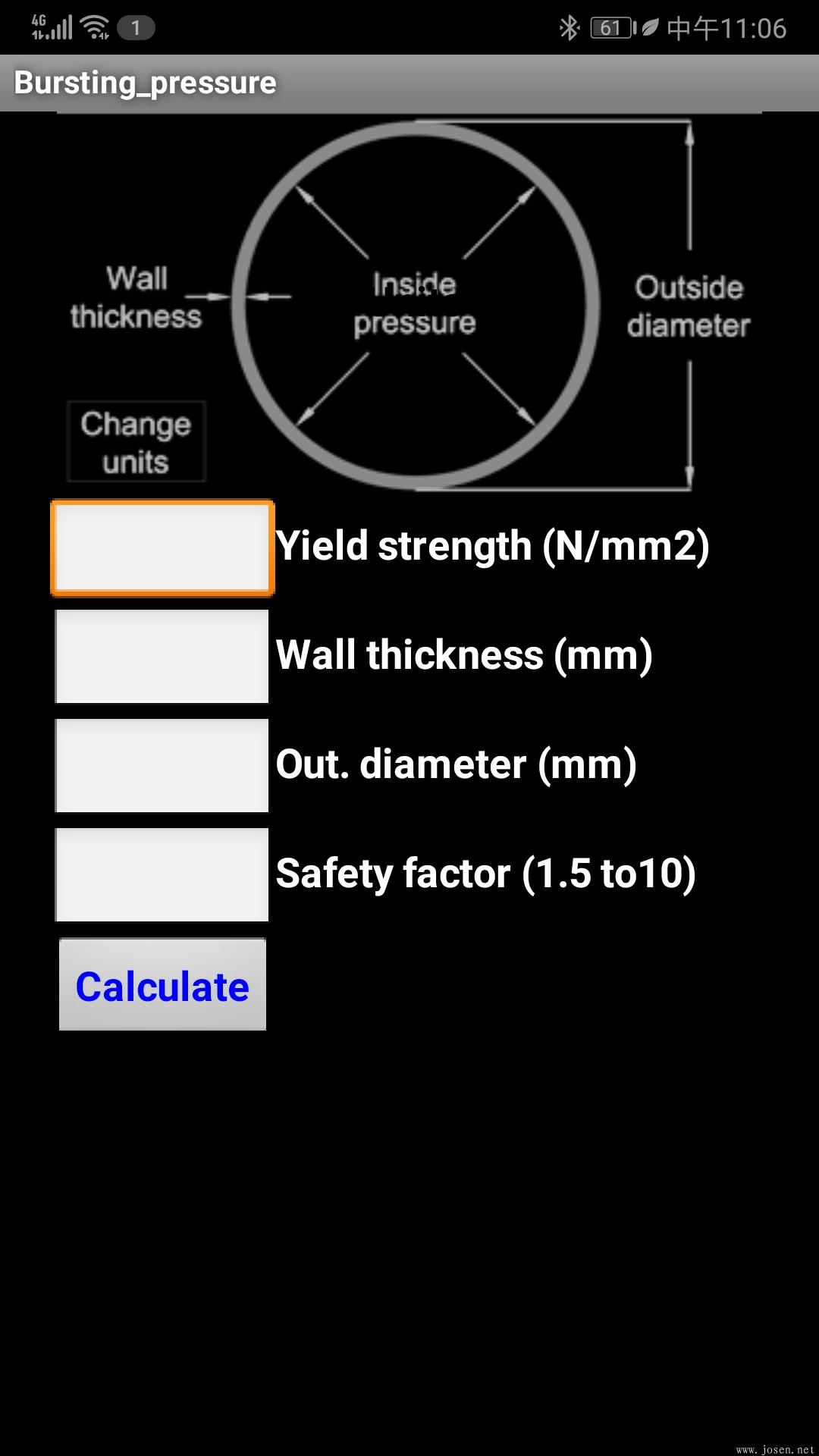Click the Inside pressure label in diagram
This screenshot has width=819, height=1456.
click(x=415, y=303)
